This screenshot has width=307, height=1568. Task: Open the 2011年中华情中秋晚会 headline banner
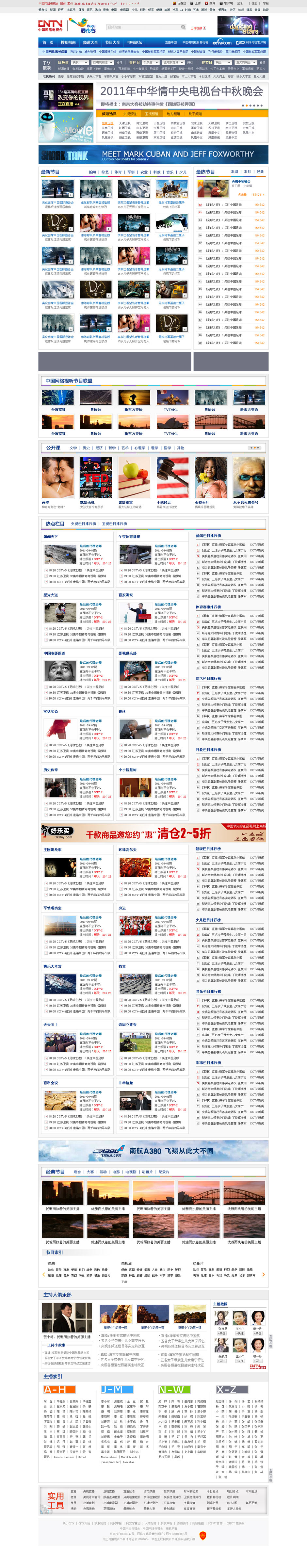click(181, 91)
